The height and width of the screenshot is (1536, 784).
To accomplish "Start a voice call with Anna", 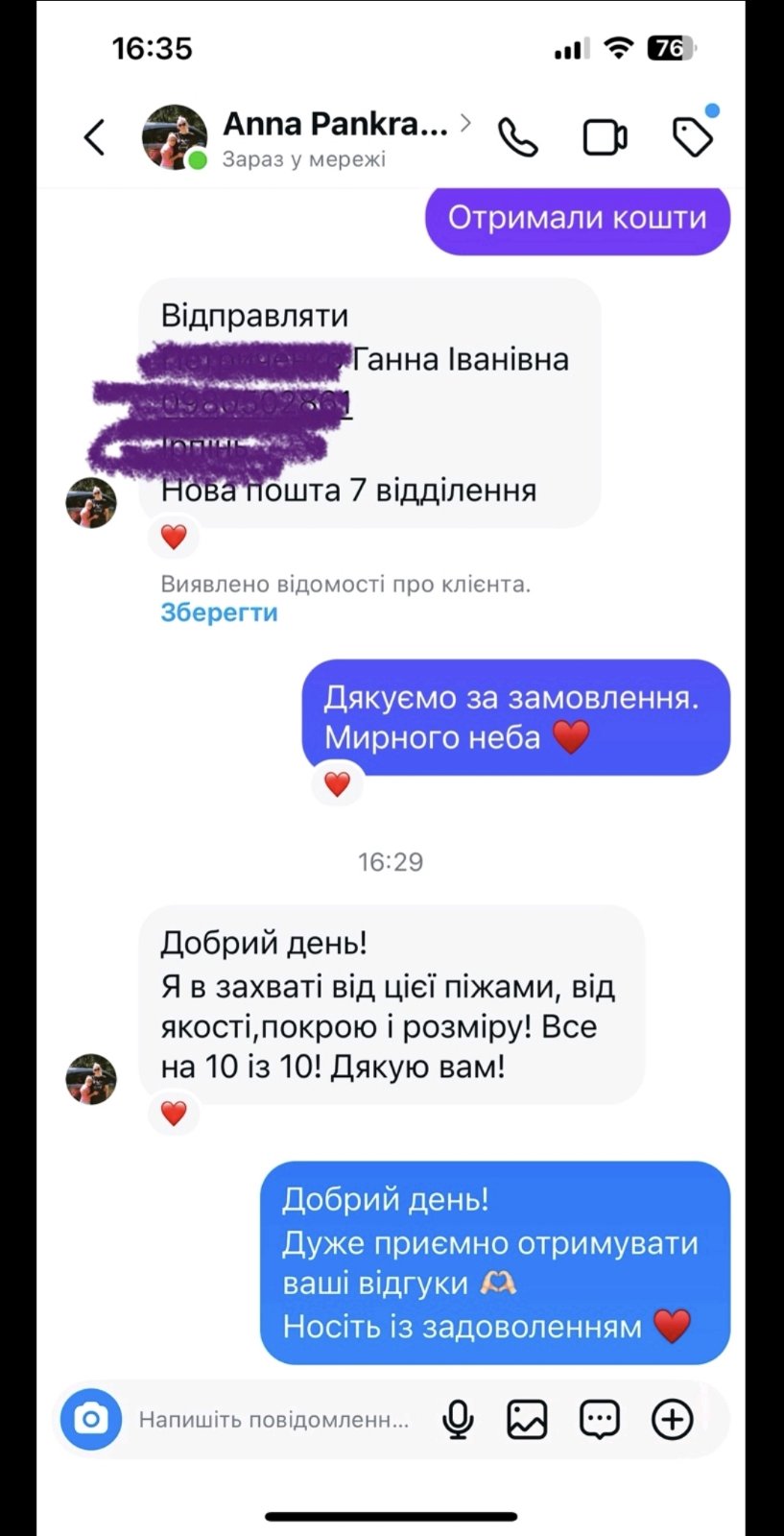I will point(518,137).
